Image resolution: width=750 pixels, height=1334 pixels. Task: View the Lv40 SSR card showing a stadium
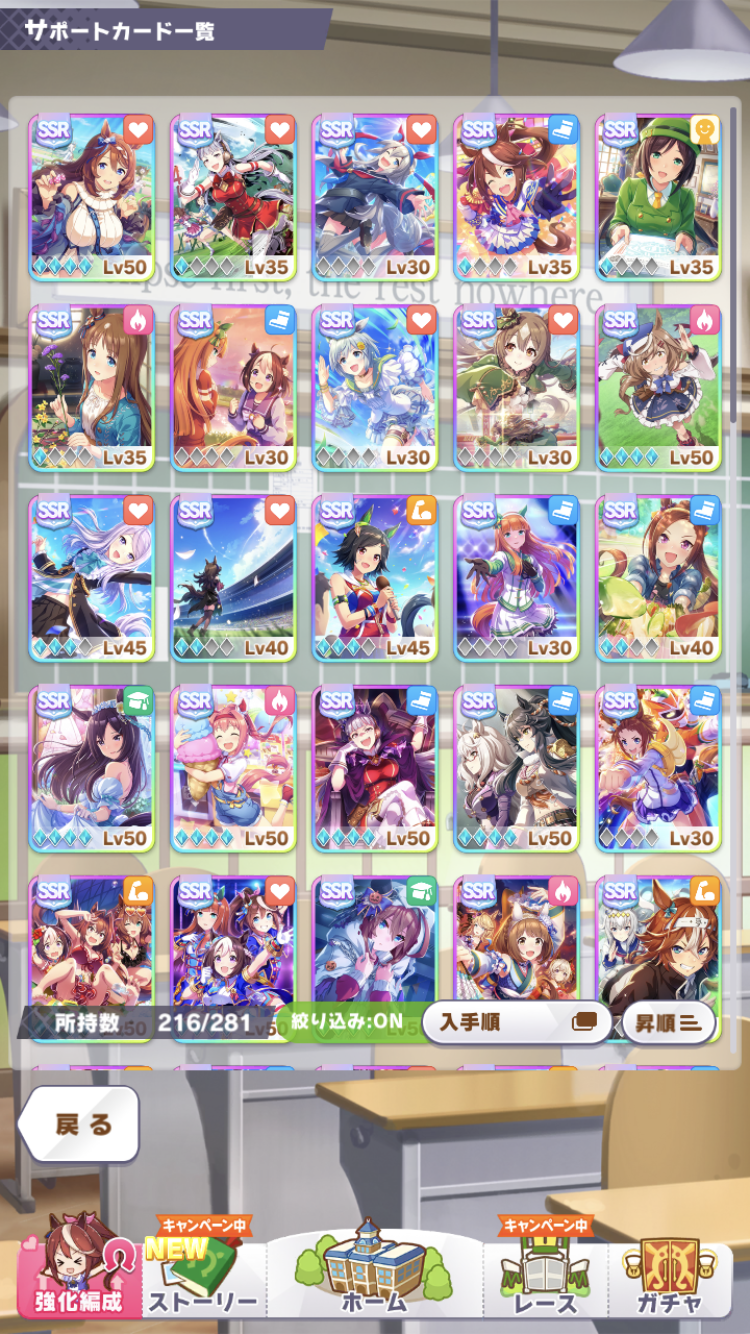(x=233, y=578)
